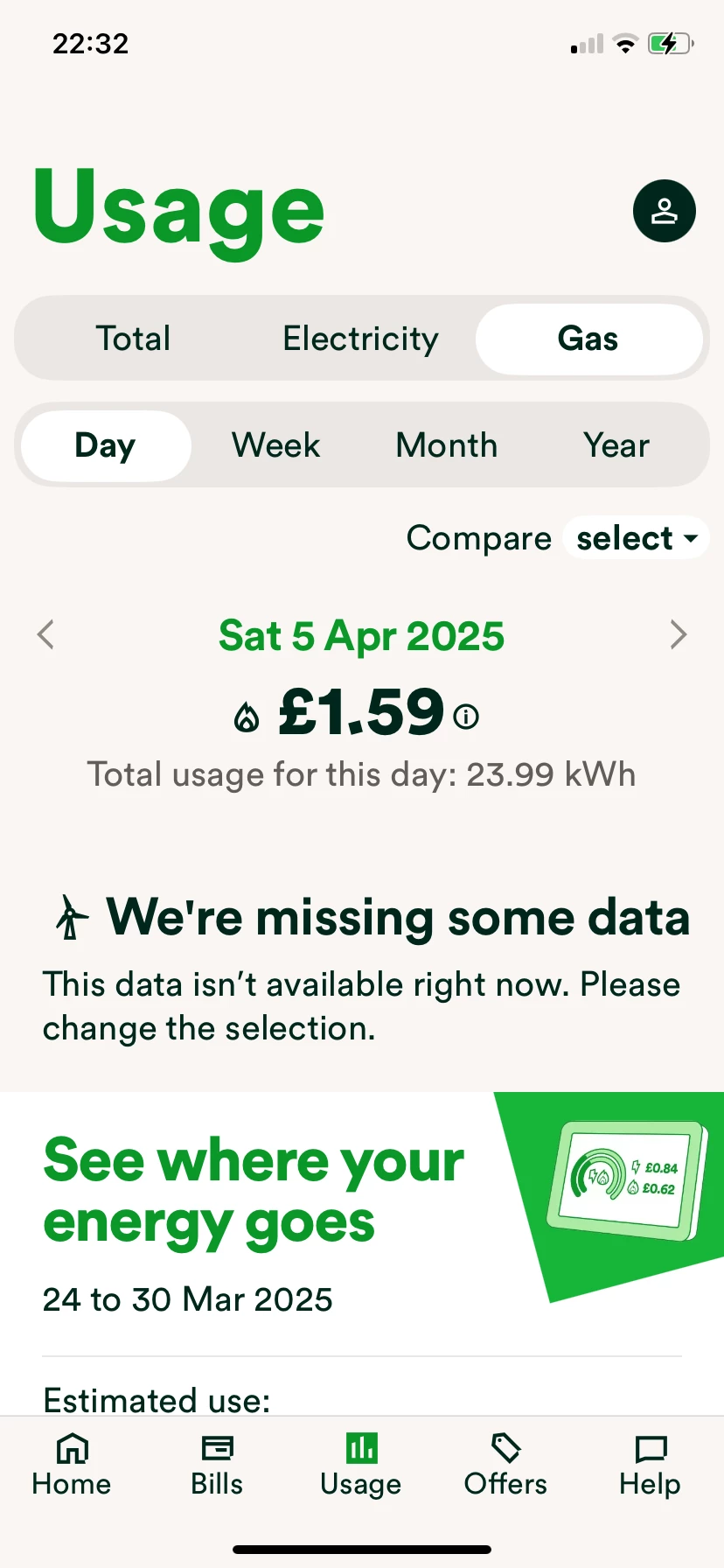
Task: Expand the Compare select dropdown
Action: pyautogui.click(x=636, y=538)
